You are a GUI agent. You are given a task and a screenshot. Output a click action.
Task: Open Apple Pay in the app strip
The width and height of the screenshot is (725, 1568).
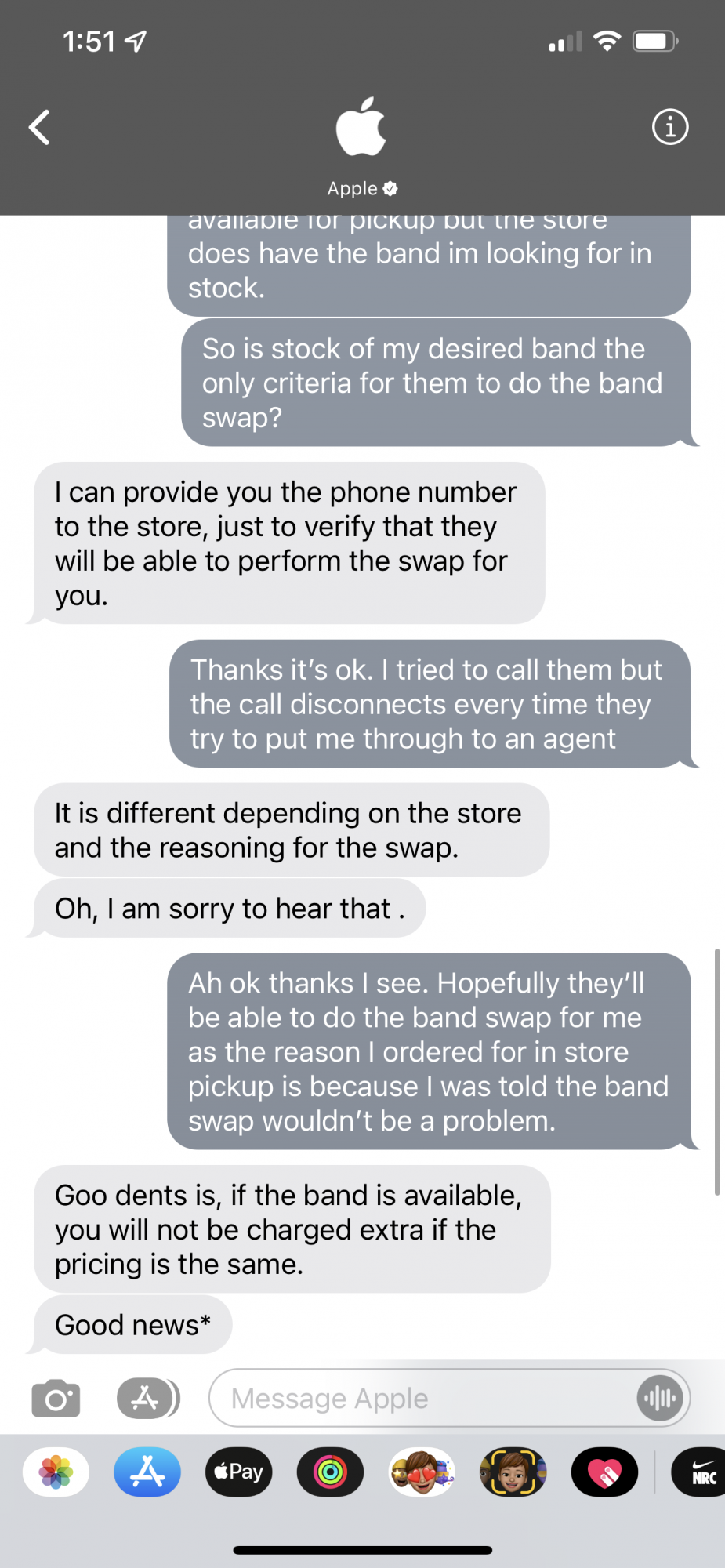coord(239,1472)
